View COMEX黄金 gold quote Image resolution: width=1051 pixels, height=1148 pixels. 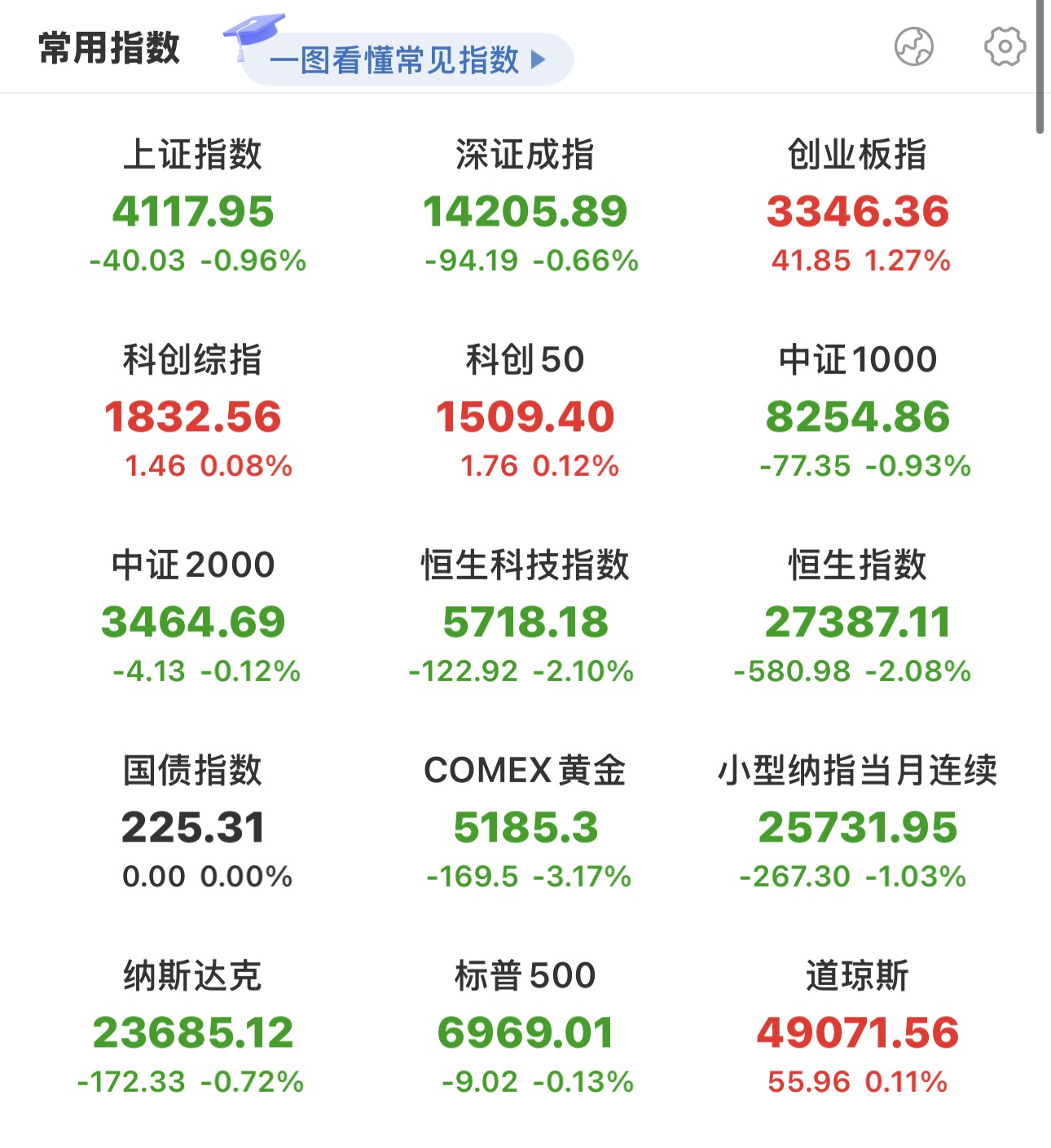pyautogui.click(x=525, y=825)
